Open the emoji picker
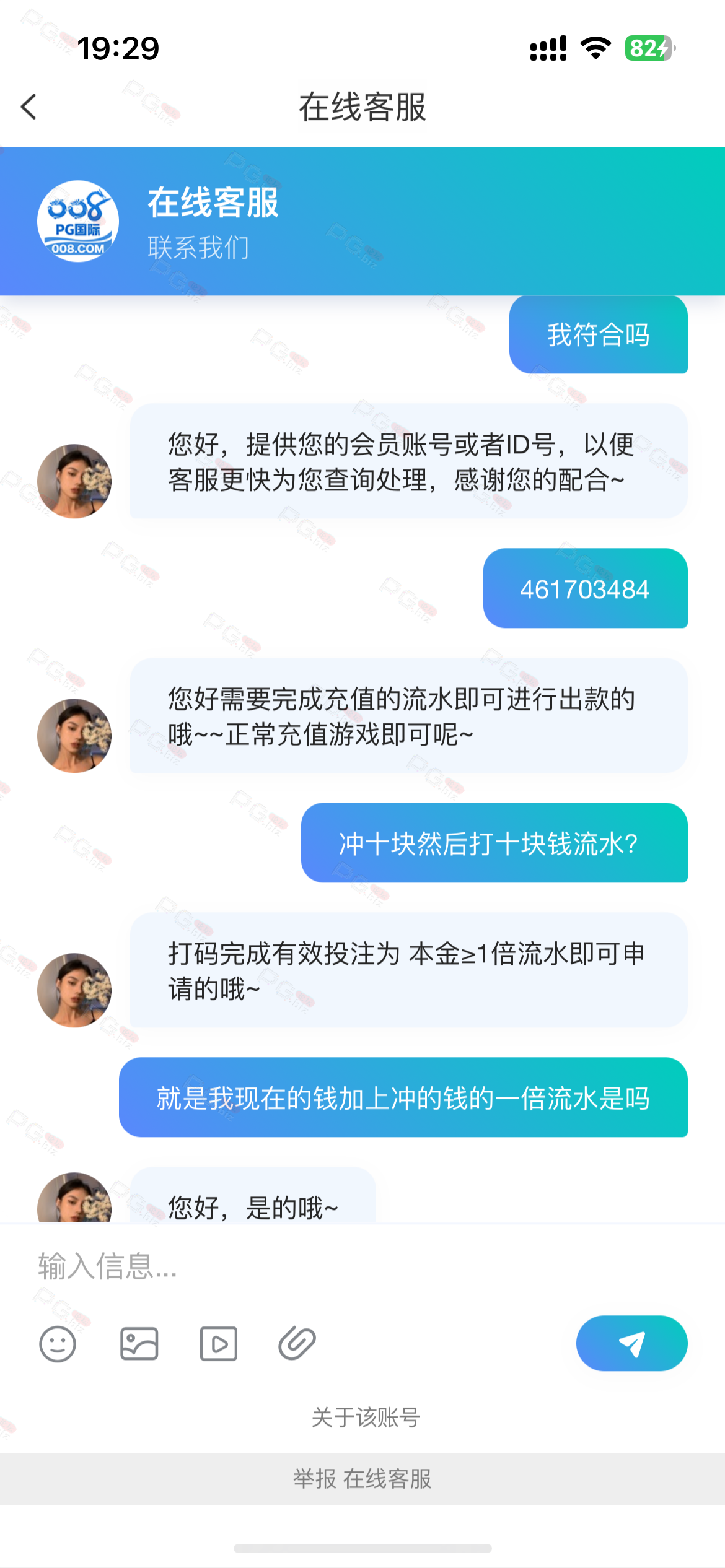The width and height of the screenshot is (725, 1568). tap(58, 1344)
